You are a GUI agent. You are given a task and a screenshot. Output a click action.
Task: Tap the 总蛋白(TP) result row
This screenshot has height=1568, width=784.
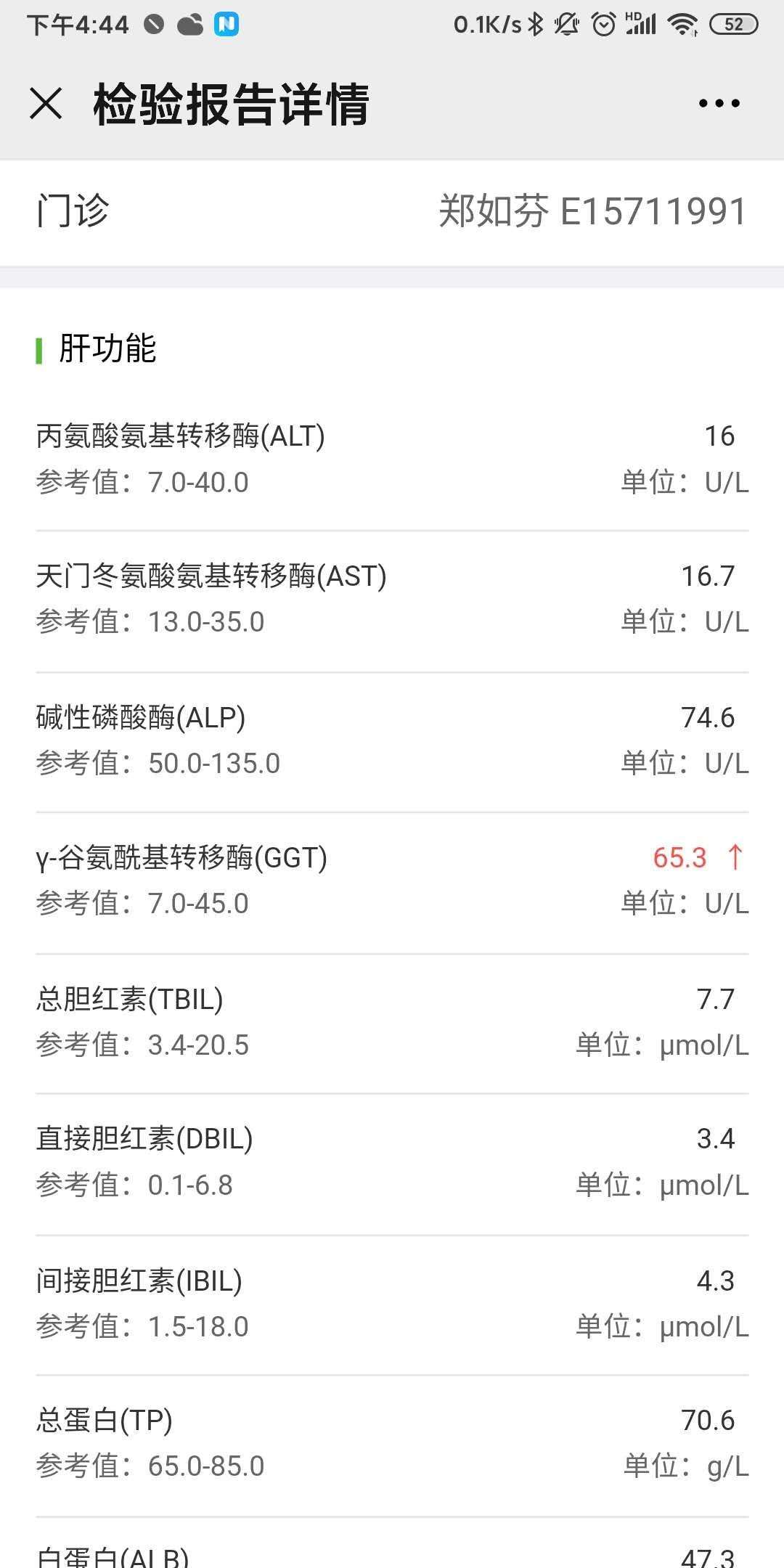tap(392, 1445)
